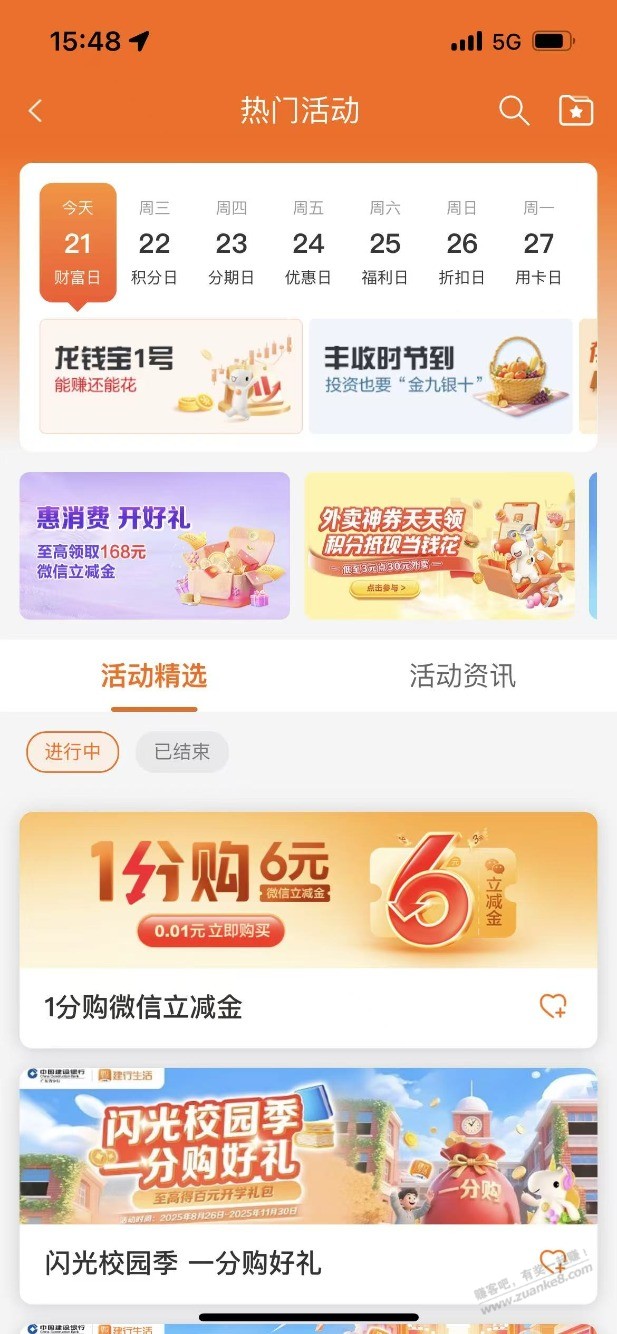Switch to 活动精选 tab
617x1334 pixels.
(x=154, y=676)
